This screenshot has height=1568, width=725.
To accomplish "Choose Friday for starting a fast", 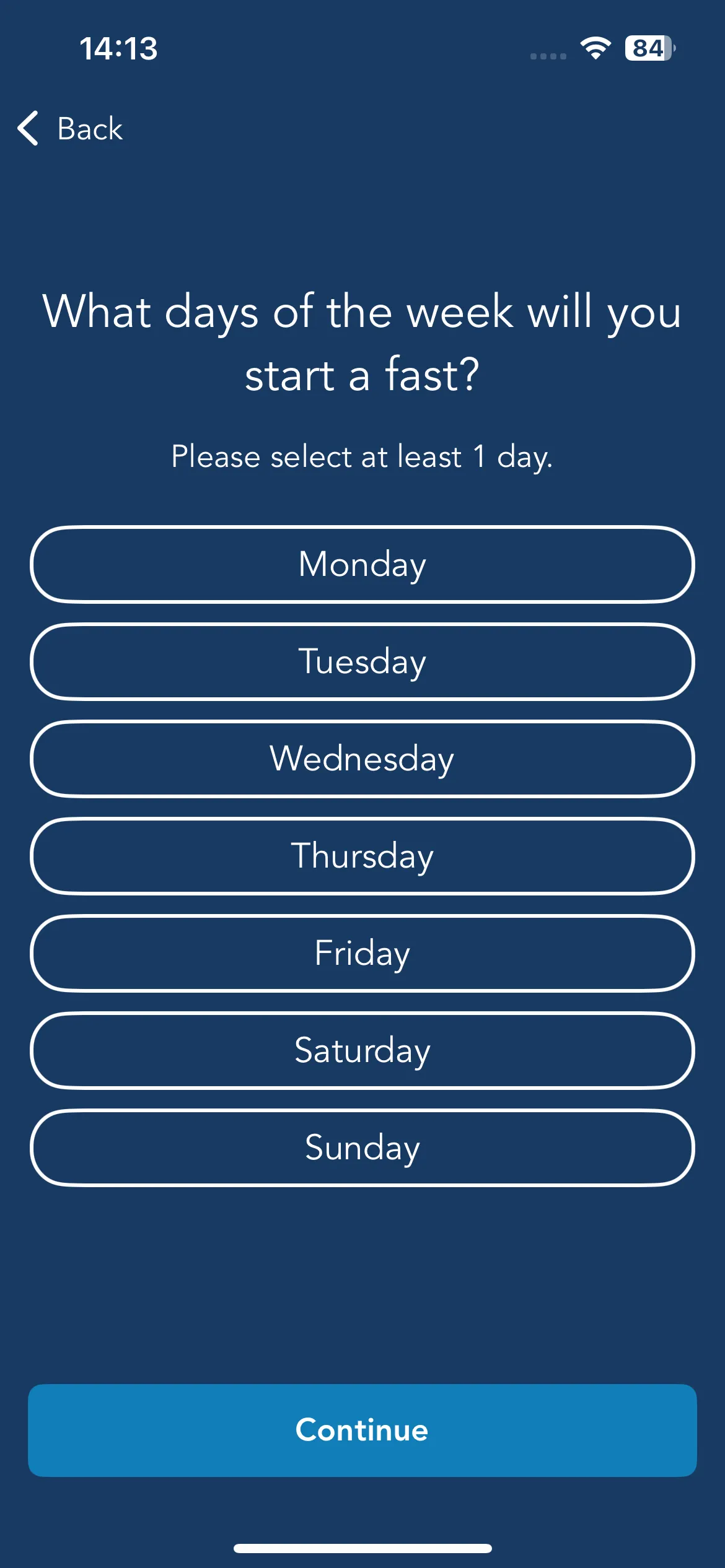I will [x=362, y=953].
